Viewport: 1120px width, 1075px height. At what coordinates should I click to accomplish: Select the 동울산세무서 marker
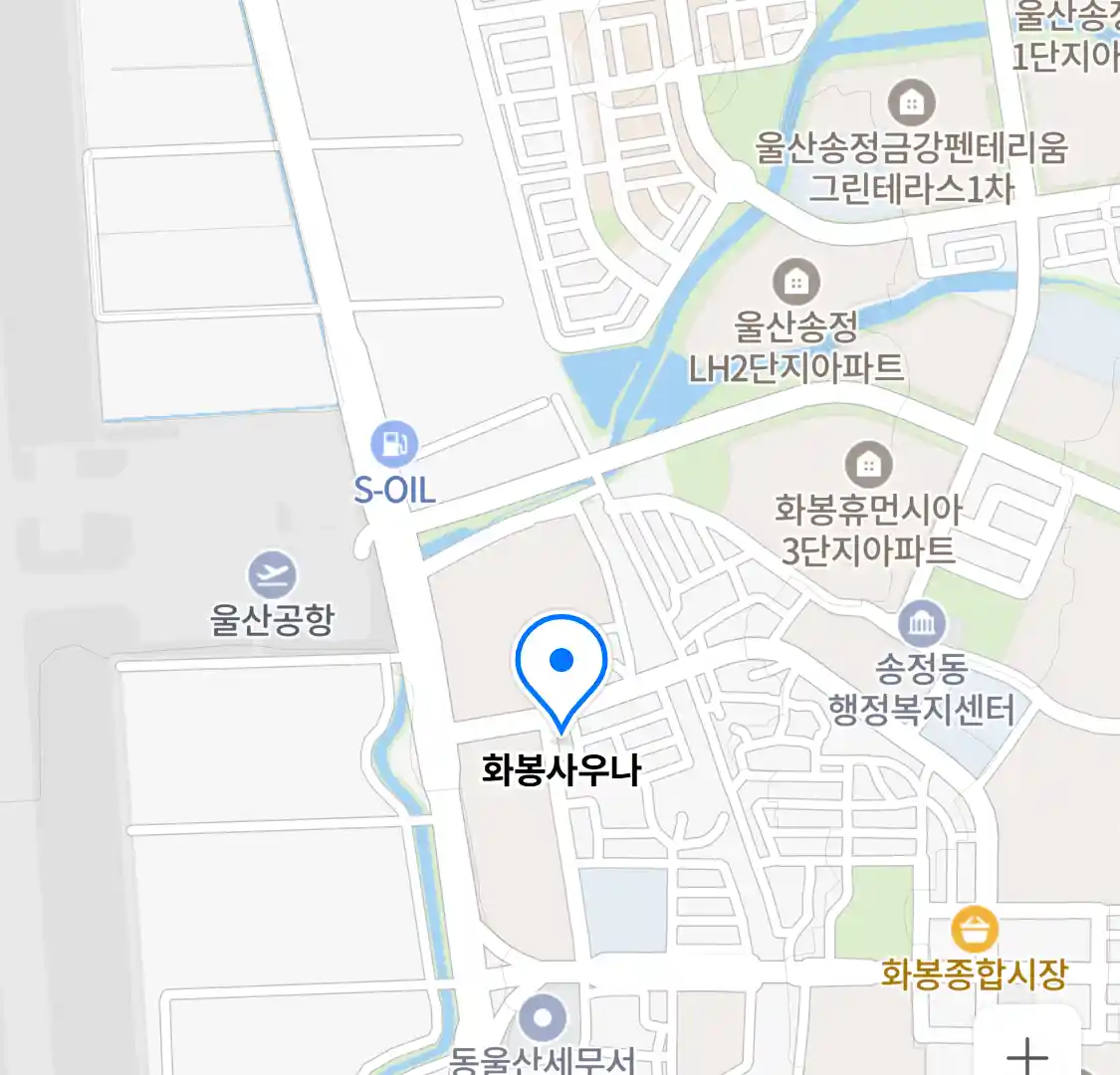pos(544,1018)
